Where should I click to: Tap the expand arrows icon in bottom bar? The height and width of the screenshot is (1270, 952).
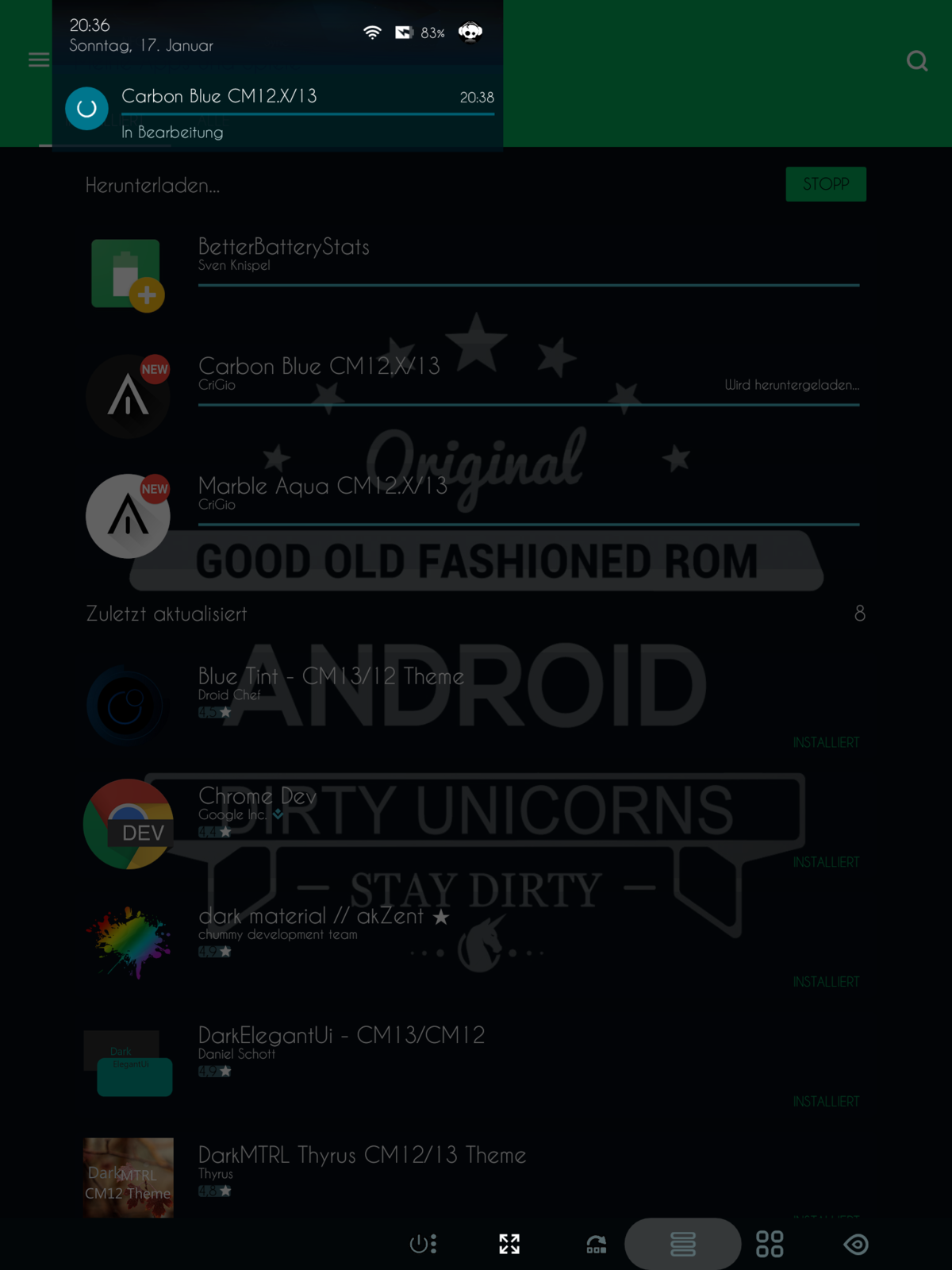509,1244
